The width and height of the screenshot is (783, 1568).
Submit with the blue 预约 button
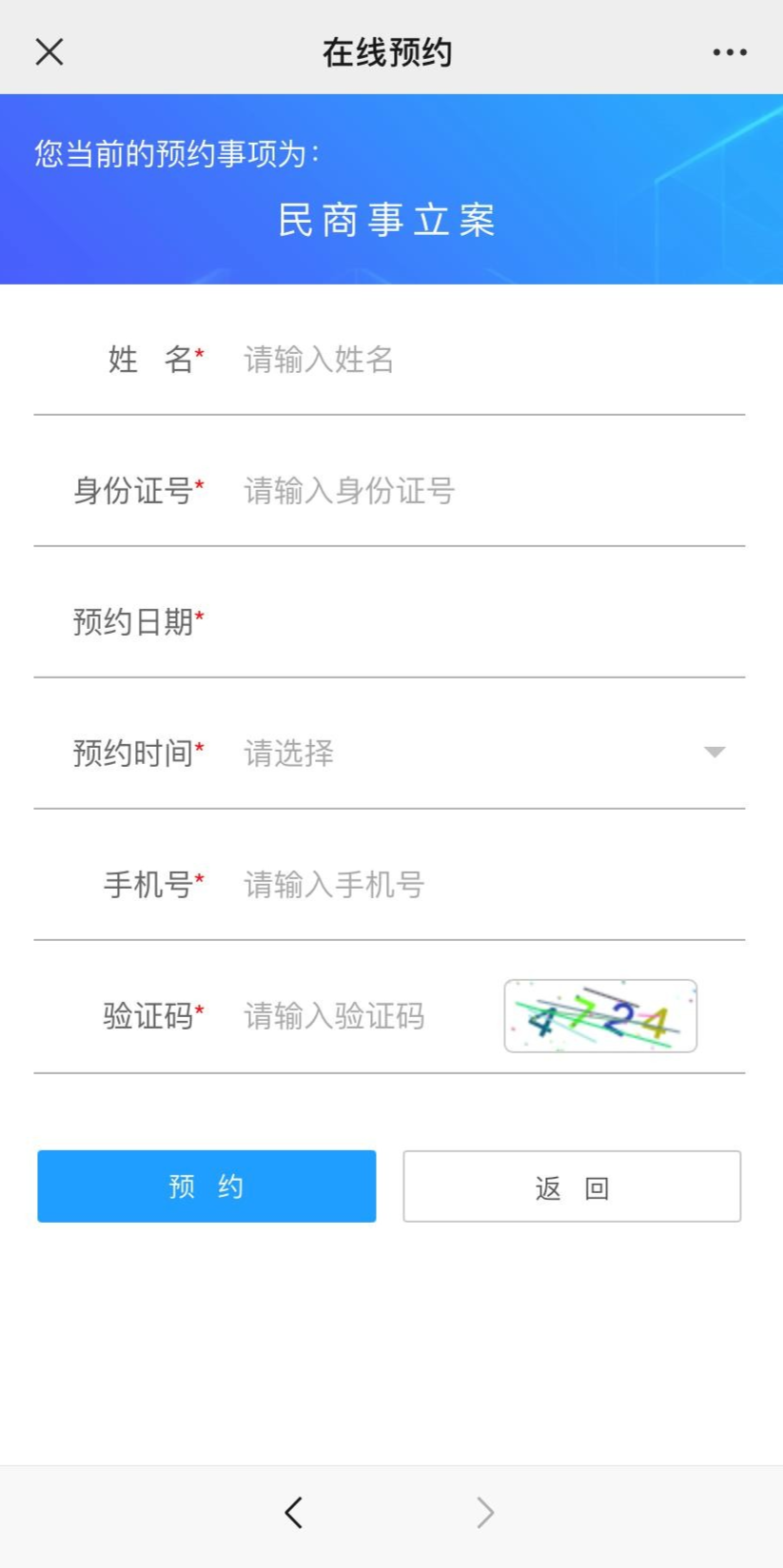(206, 1186)
